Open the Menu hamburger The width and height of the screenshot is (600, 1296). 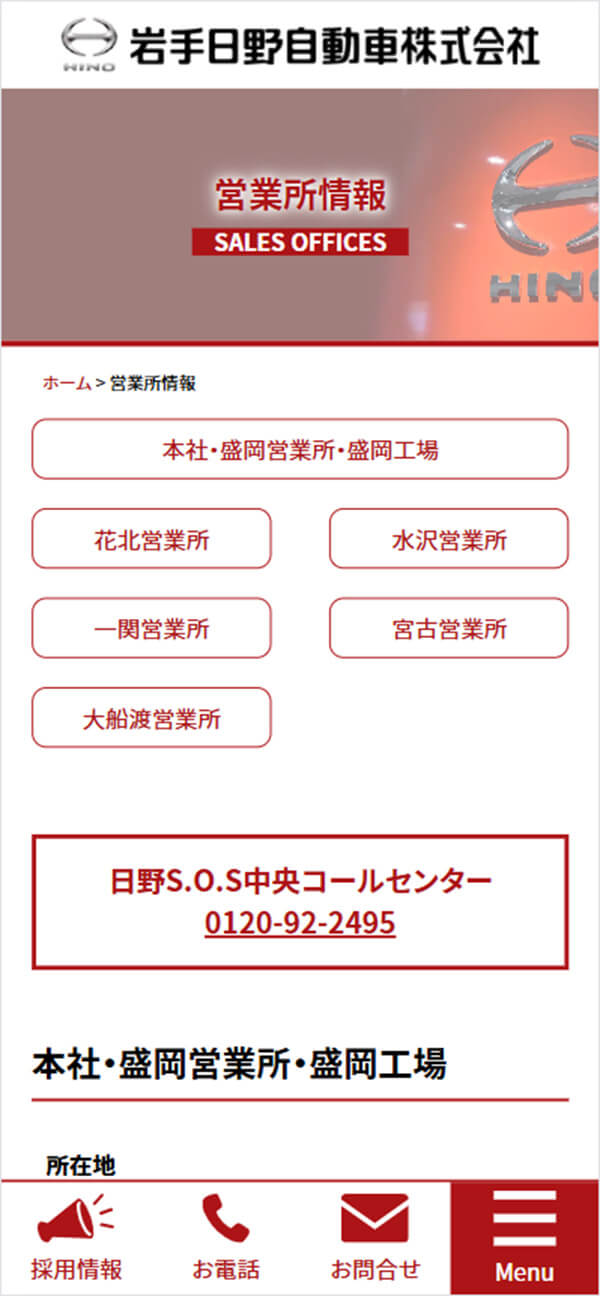pyautogui.click(x=524, y=1239)
